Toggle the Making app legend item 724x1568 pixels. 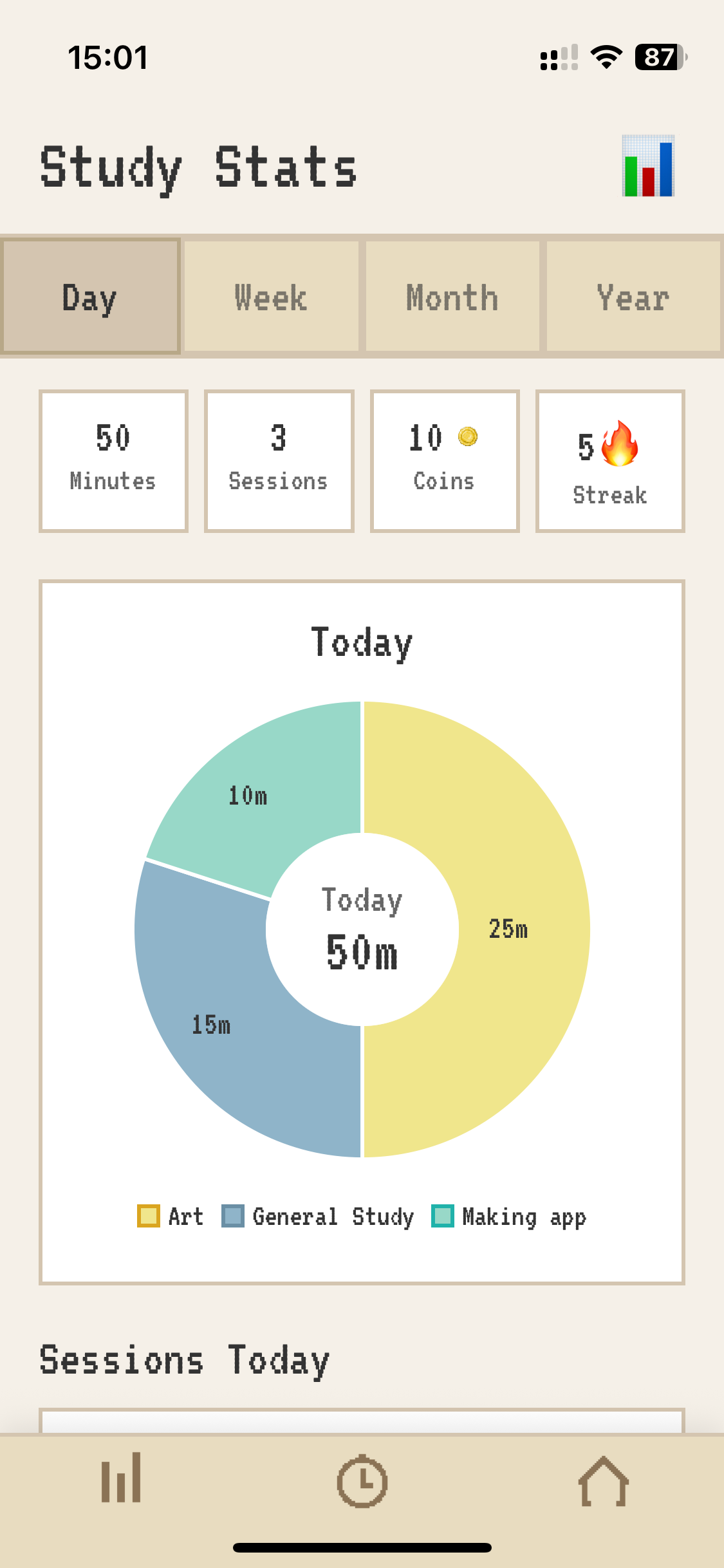click(508, 1217)
